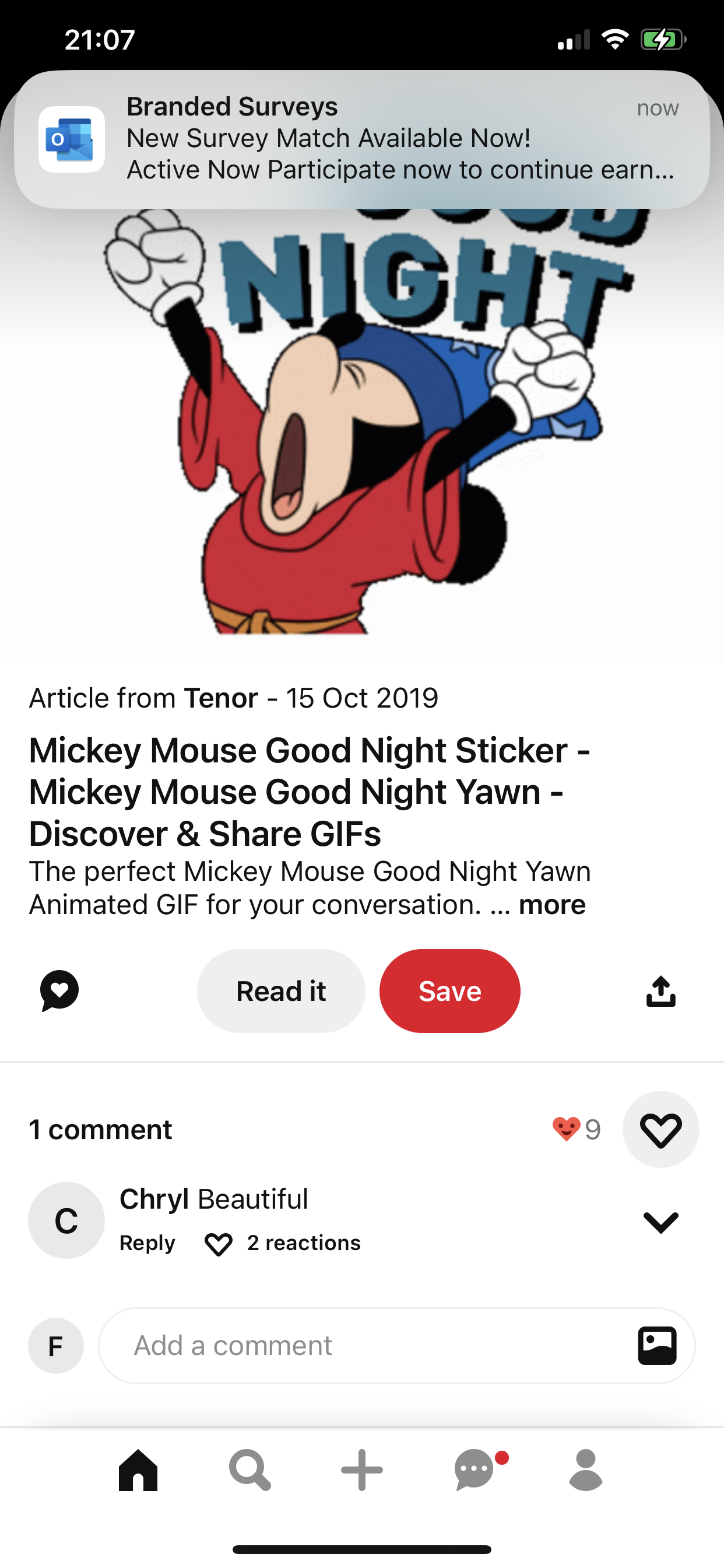724x1568 pixels.
Task: Go to the Home tab
Action: point(138,1470)
